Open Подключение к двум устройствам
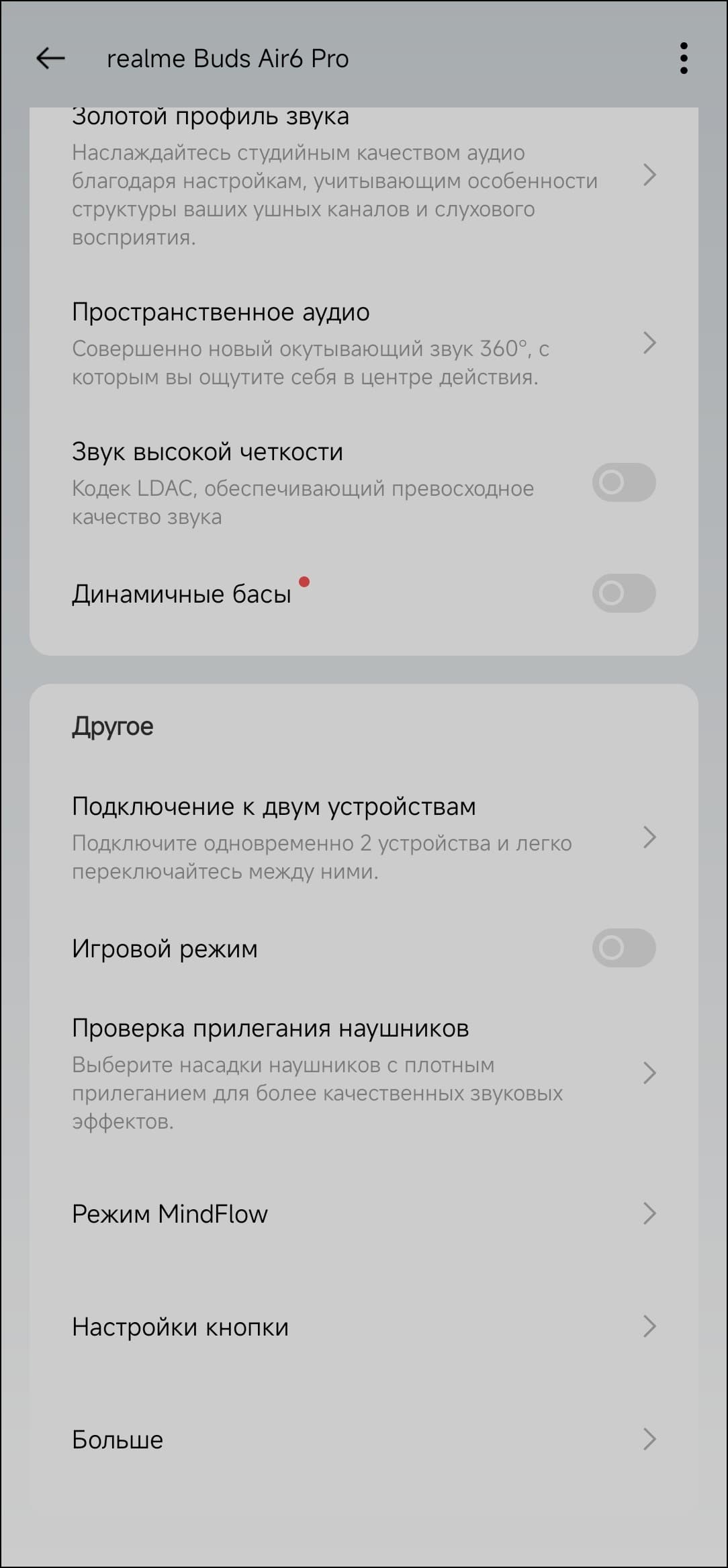 point(363,837)
